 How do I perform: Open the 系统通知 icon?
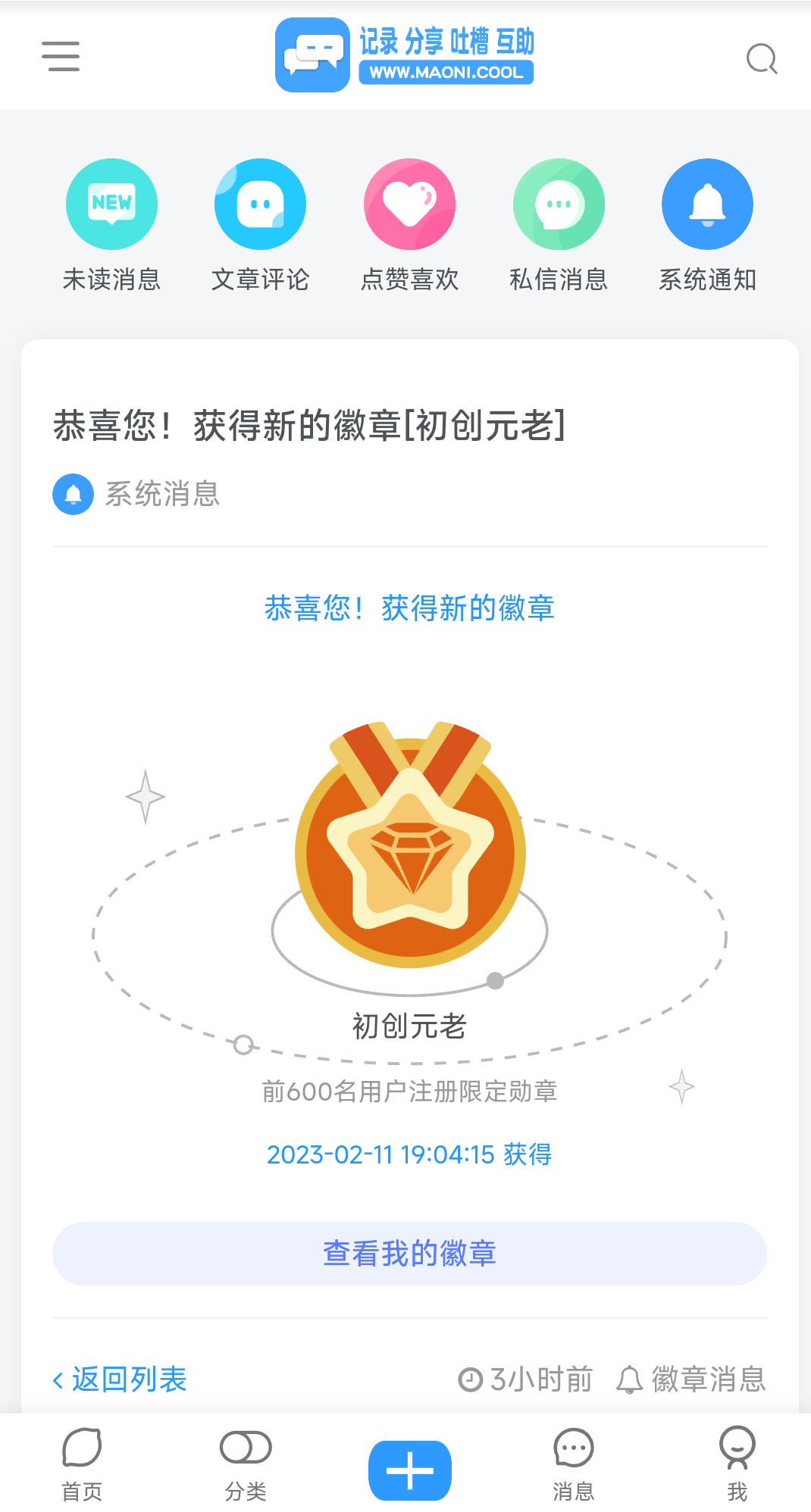pos(706,204)
